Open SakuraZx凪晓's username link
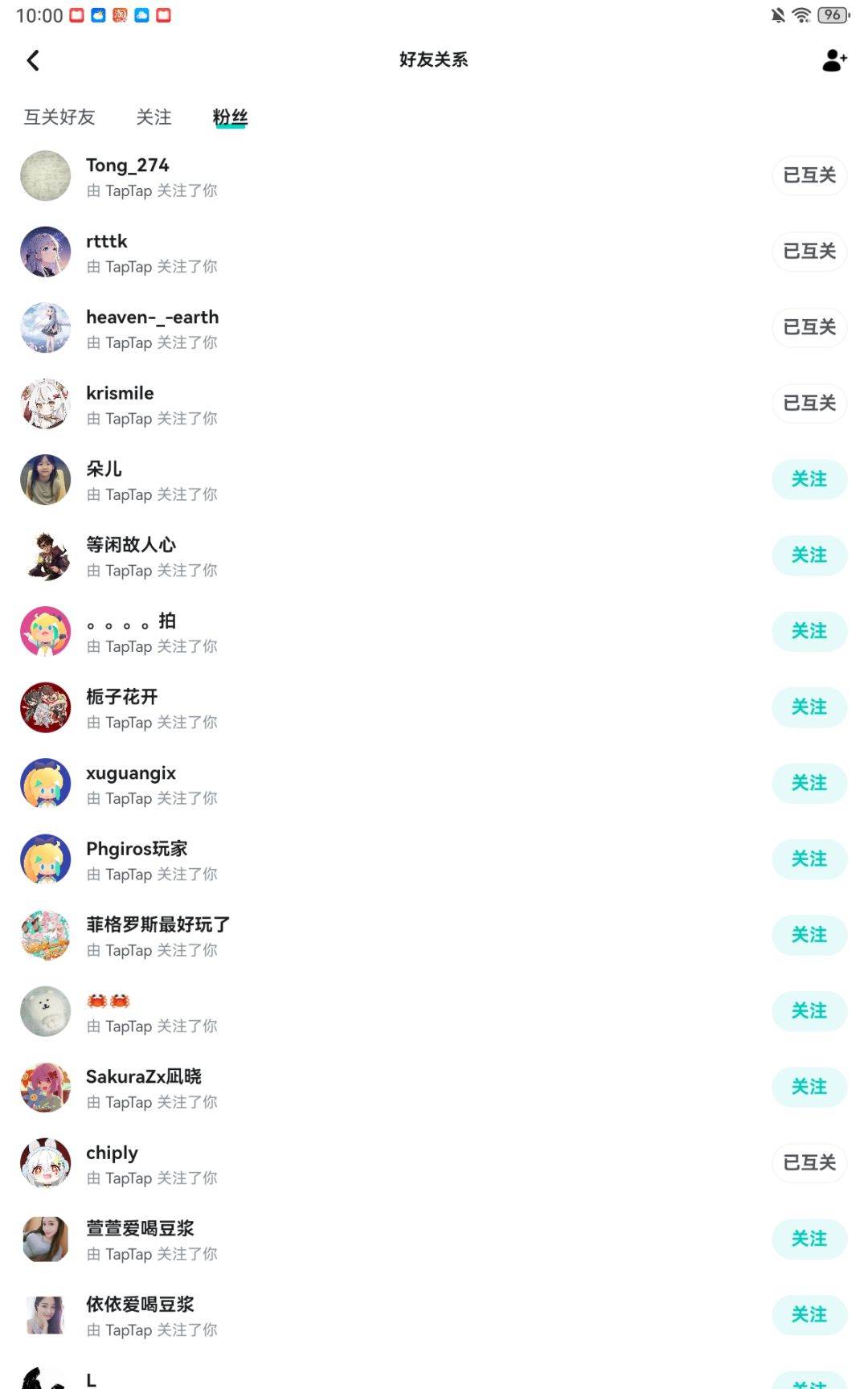This screenshot has width=868, height=1389. [145, 1076]
